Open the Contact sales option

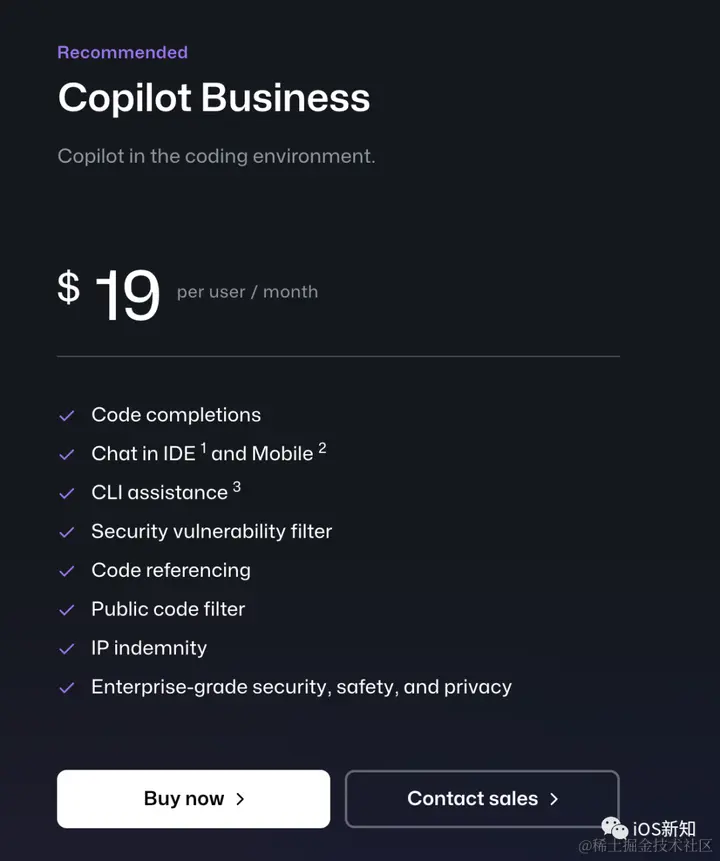pyautogui.click(x=482, y=798)
